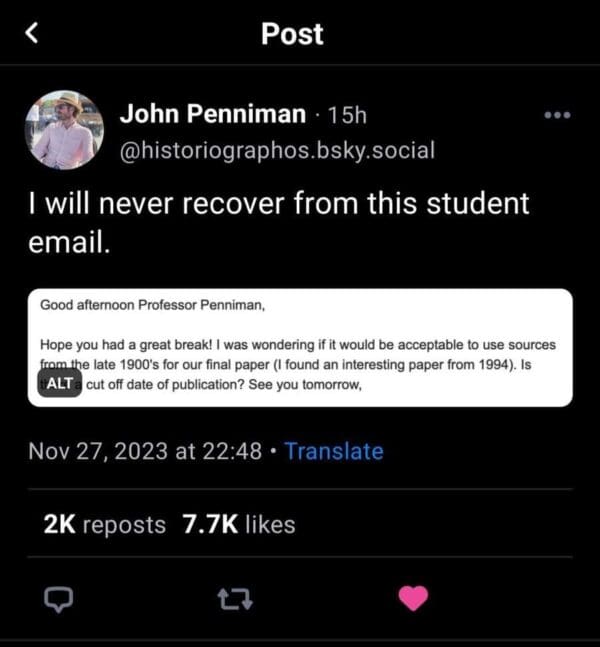Screen dimensions: 600x647
Task: View the 7.7K likes list
Action: click(x=238, y=524)
